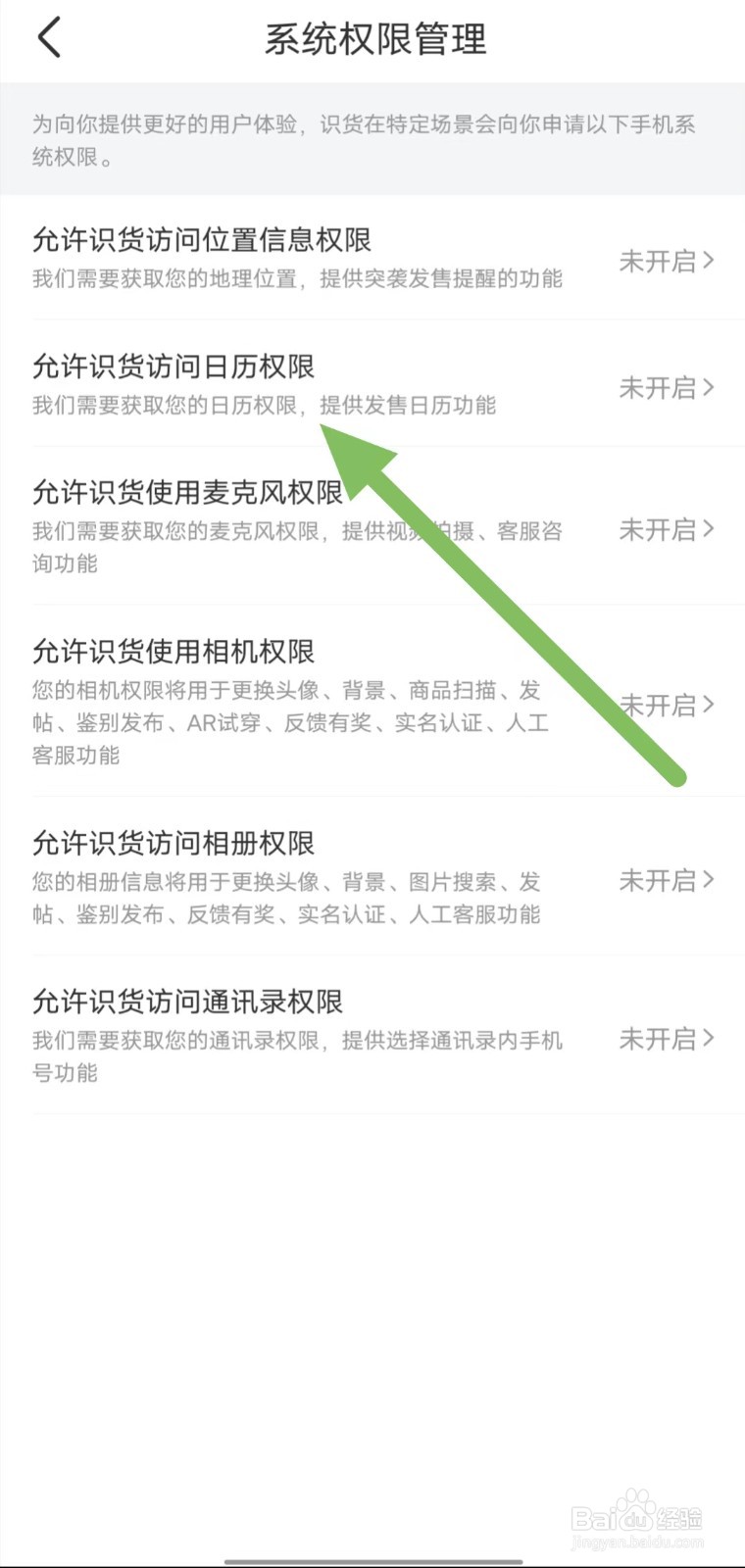Click 未开启 next to photo album permission
The width and height of the screenshot is (745, 1568).
657,880
